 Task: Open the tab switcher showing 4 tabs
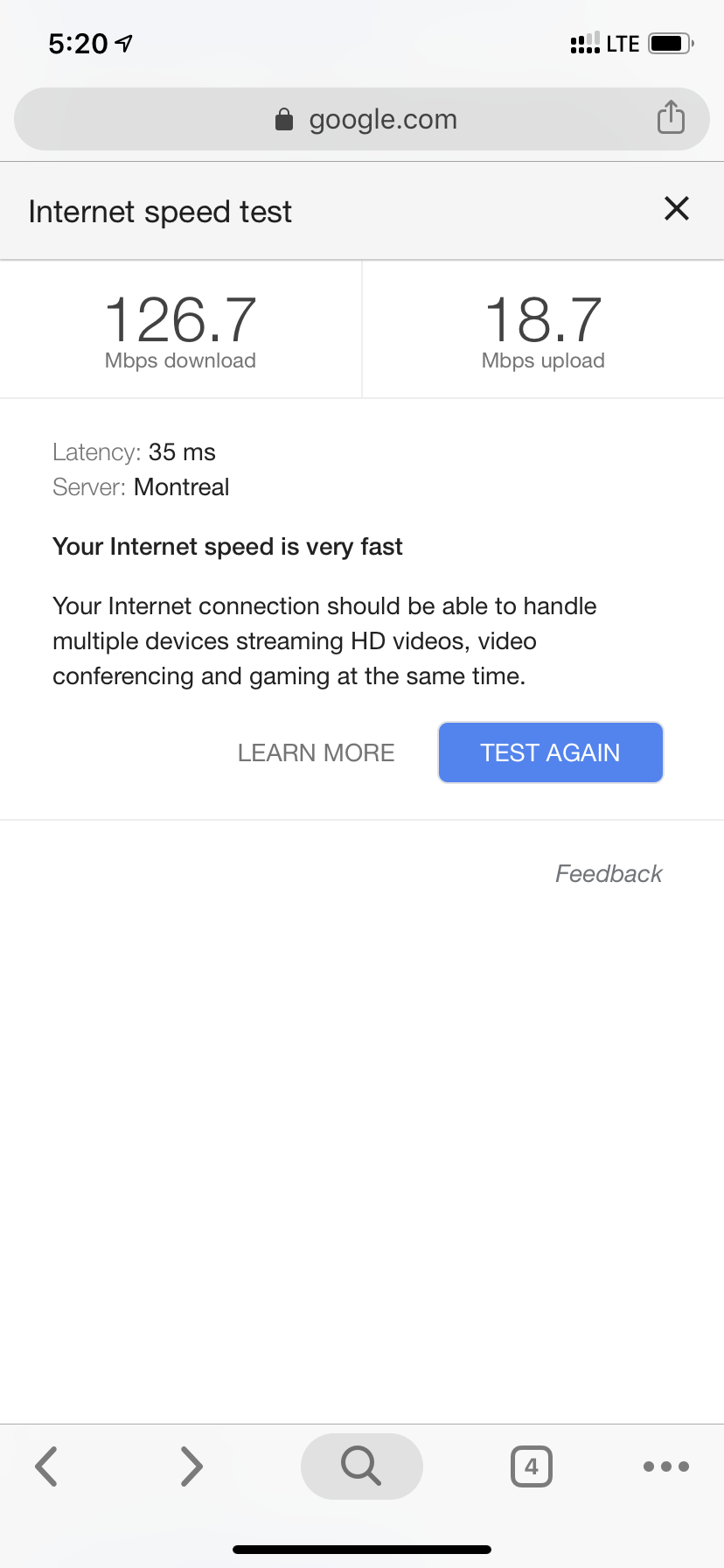[x=531, y=1466]
